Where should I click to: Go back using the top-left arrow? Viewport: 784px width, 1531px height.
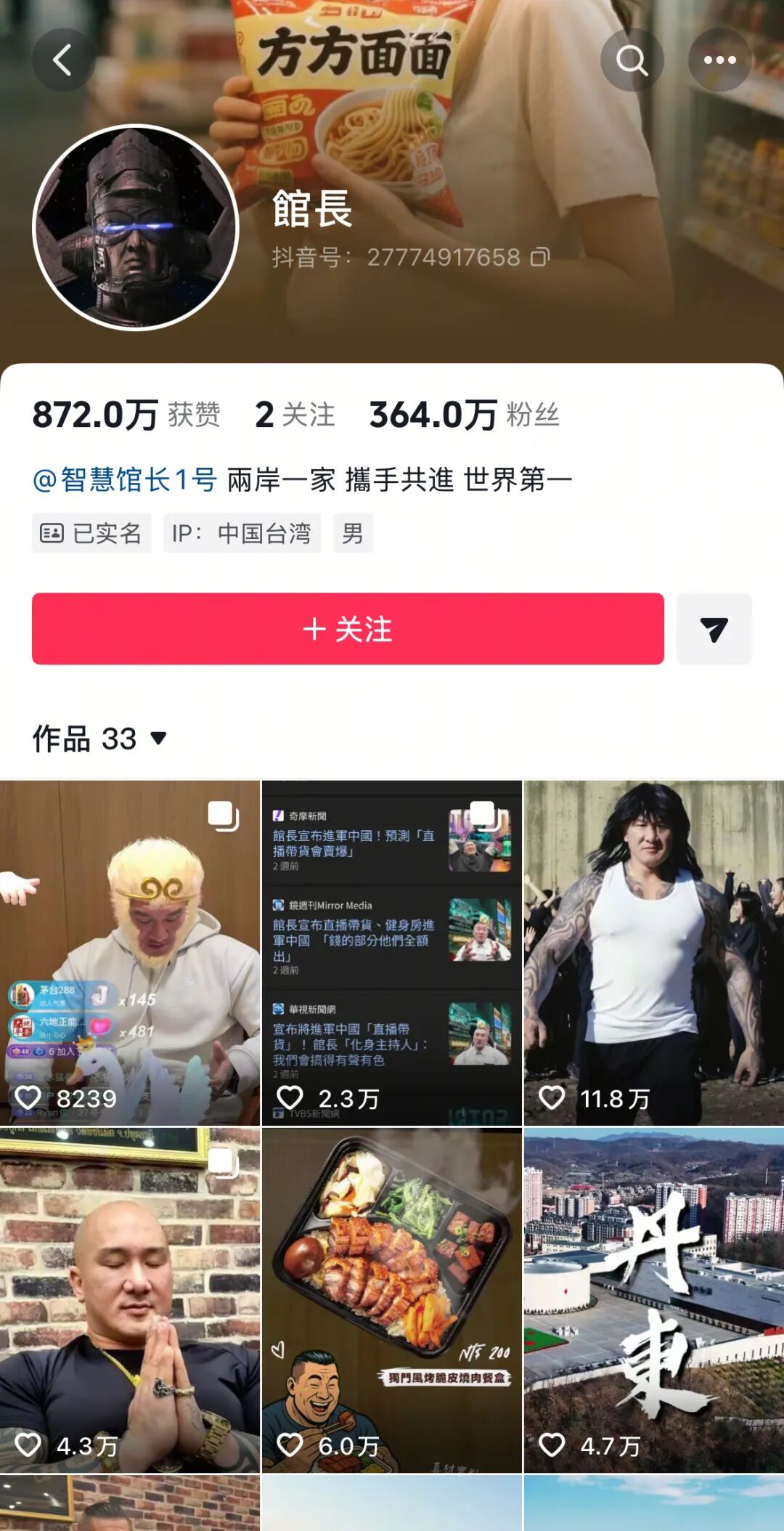63,60
